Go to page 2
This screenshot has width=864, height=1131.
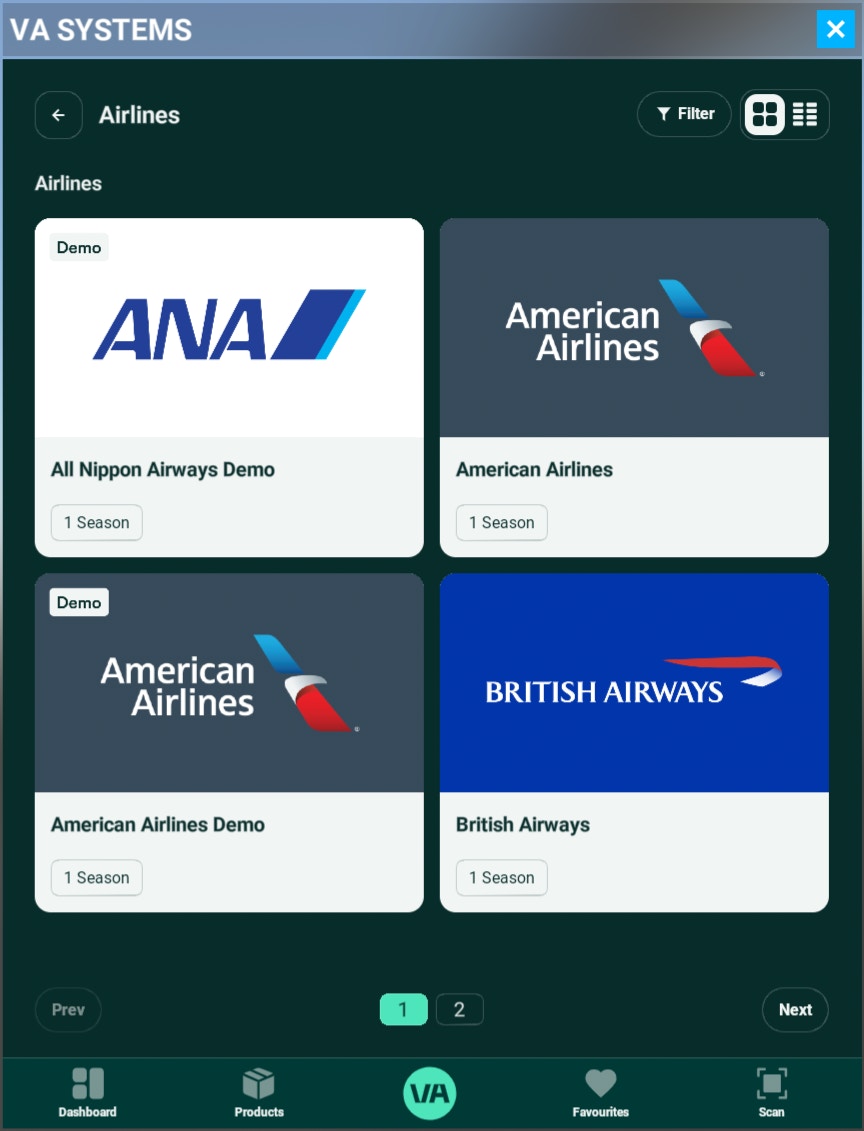[x=459, y=1010]
